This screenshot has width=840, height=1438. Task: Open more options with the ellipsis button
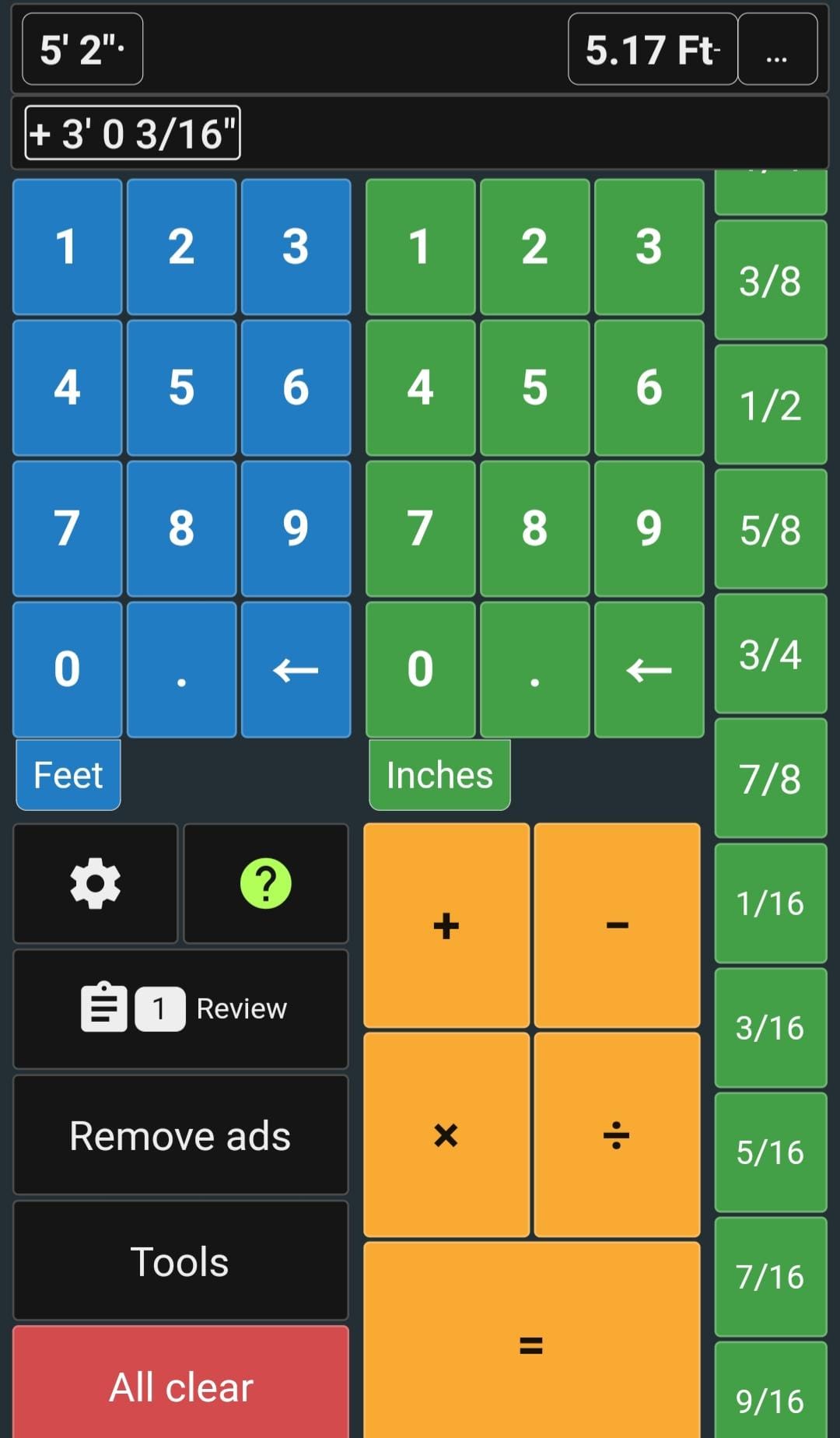[777, 50]
